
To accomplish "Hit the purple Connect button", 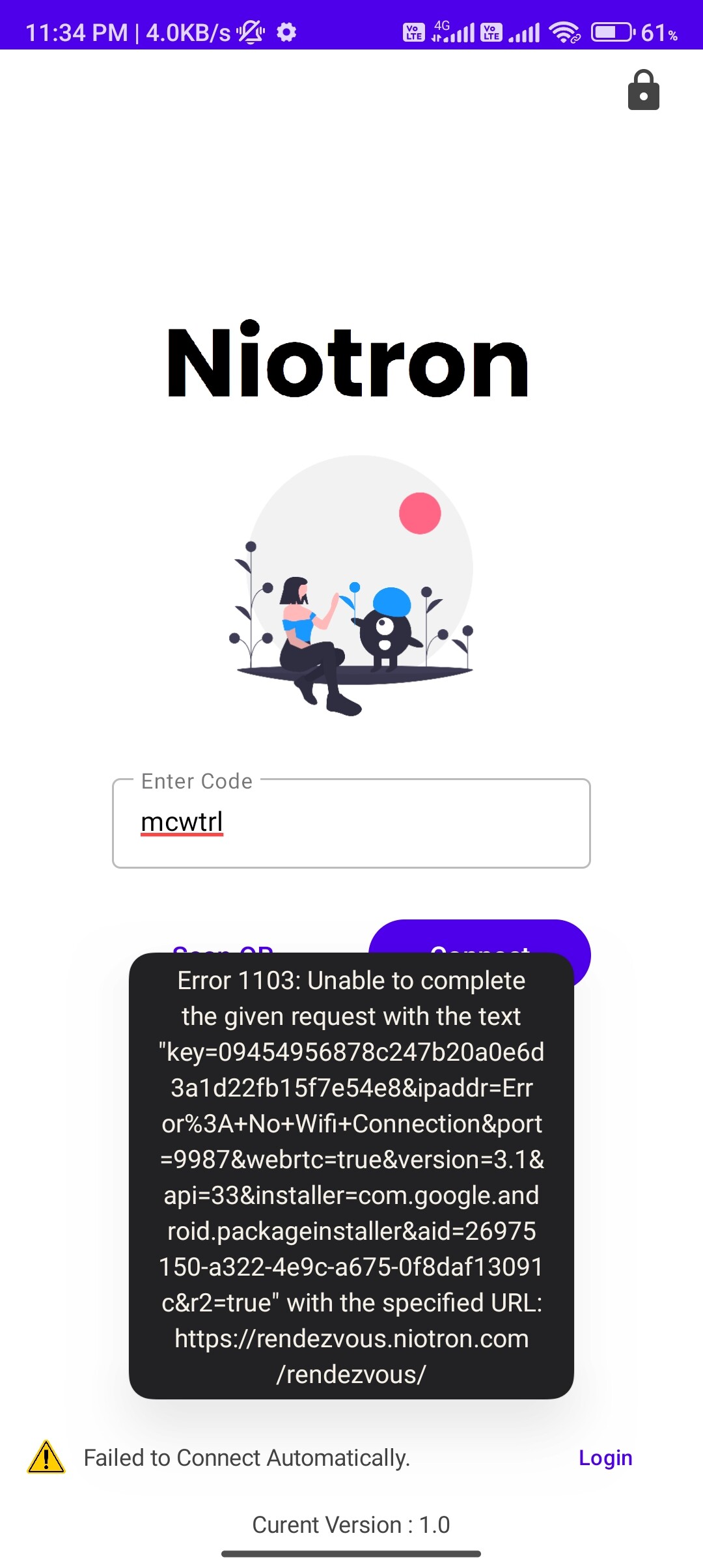I will 480,936.
